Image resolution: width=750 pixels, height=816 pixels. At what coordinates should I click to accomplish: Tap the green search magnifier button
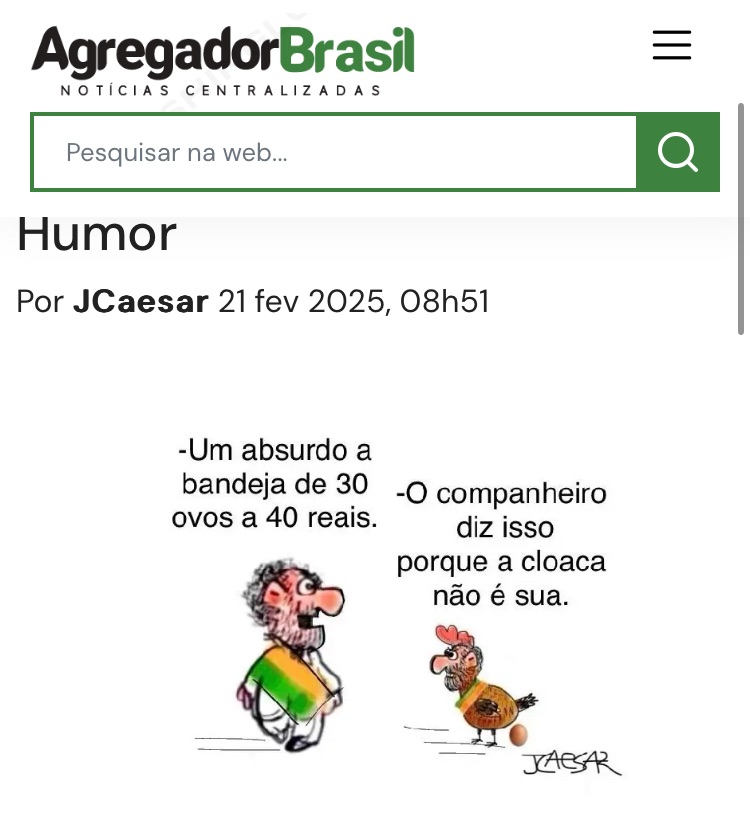pos(678,153)
